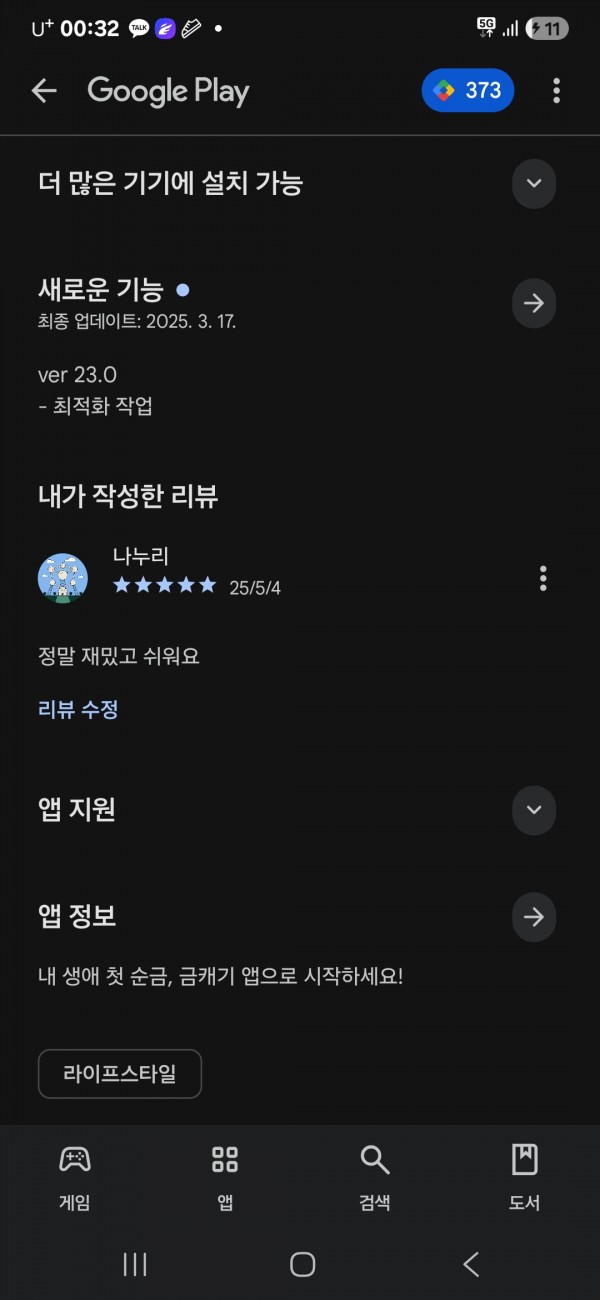Open the top-right overflow menu

click(x=556, y=91)
